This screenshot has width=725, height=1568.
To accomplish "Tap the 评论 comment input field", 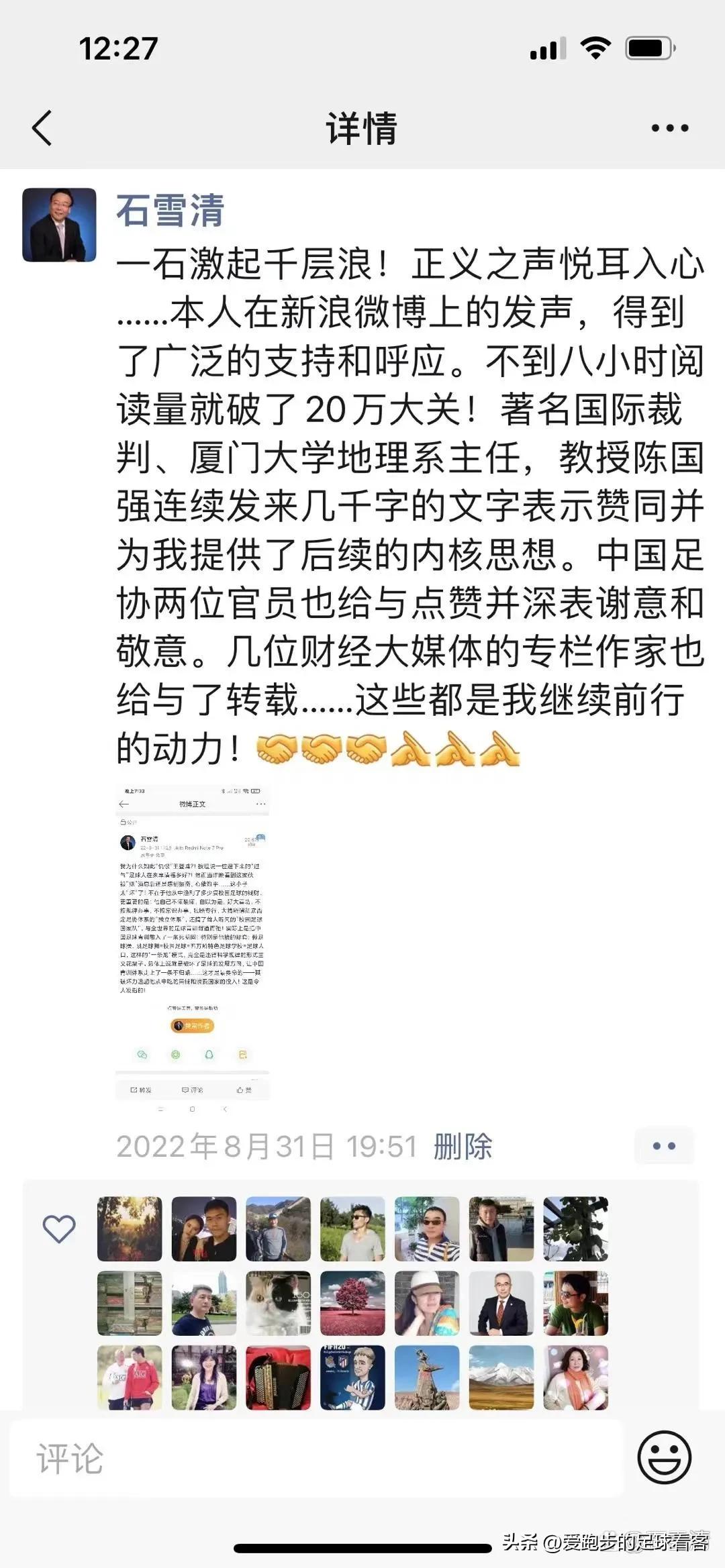I will (x=316, y=1458).
